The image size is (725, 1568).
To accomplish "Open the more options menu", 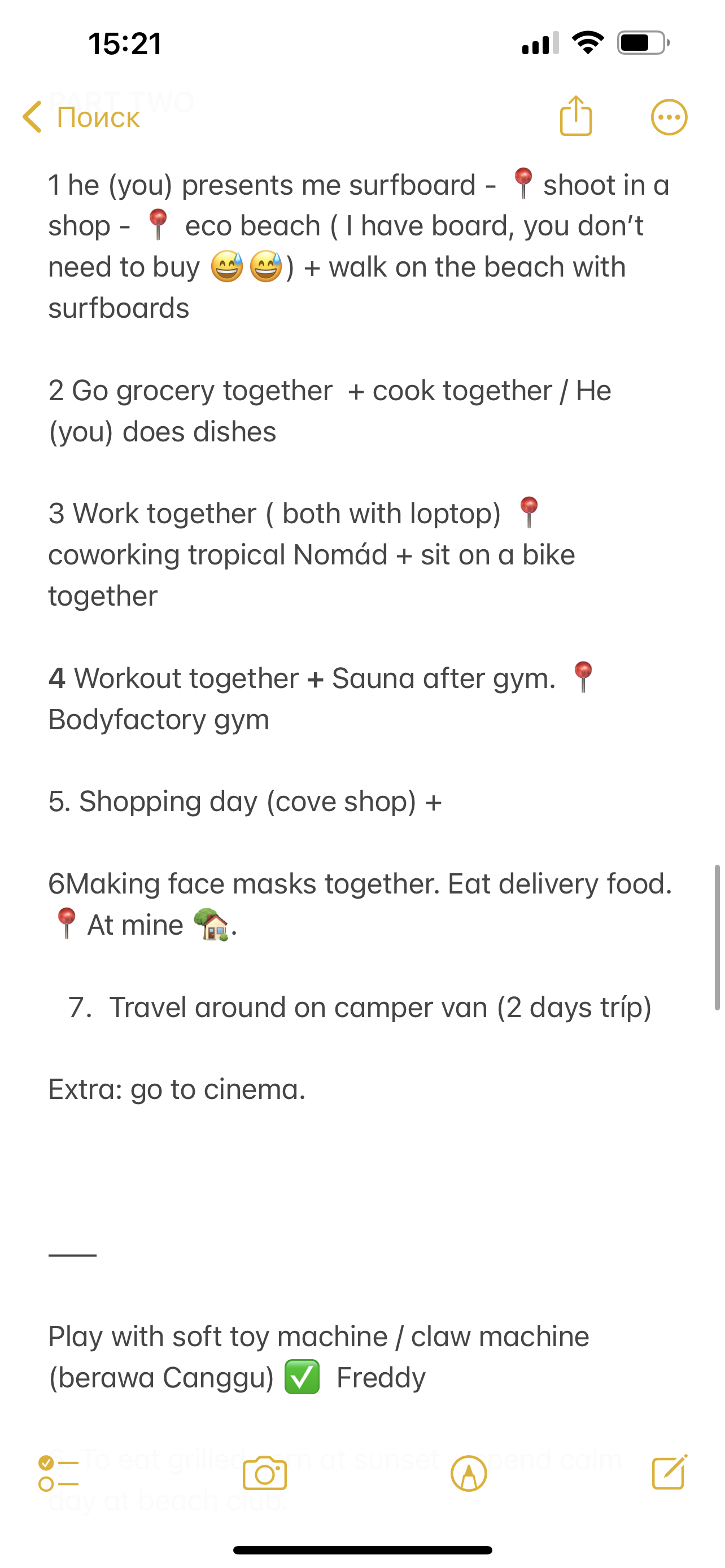I will pos(669,117).
